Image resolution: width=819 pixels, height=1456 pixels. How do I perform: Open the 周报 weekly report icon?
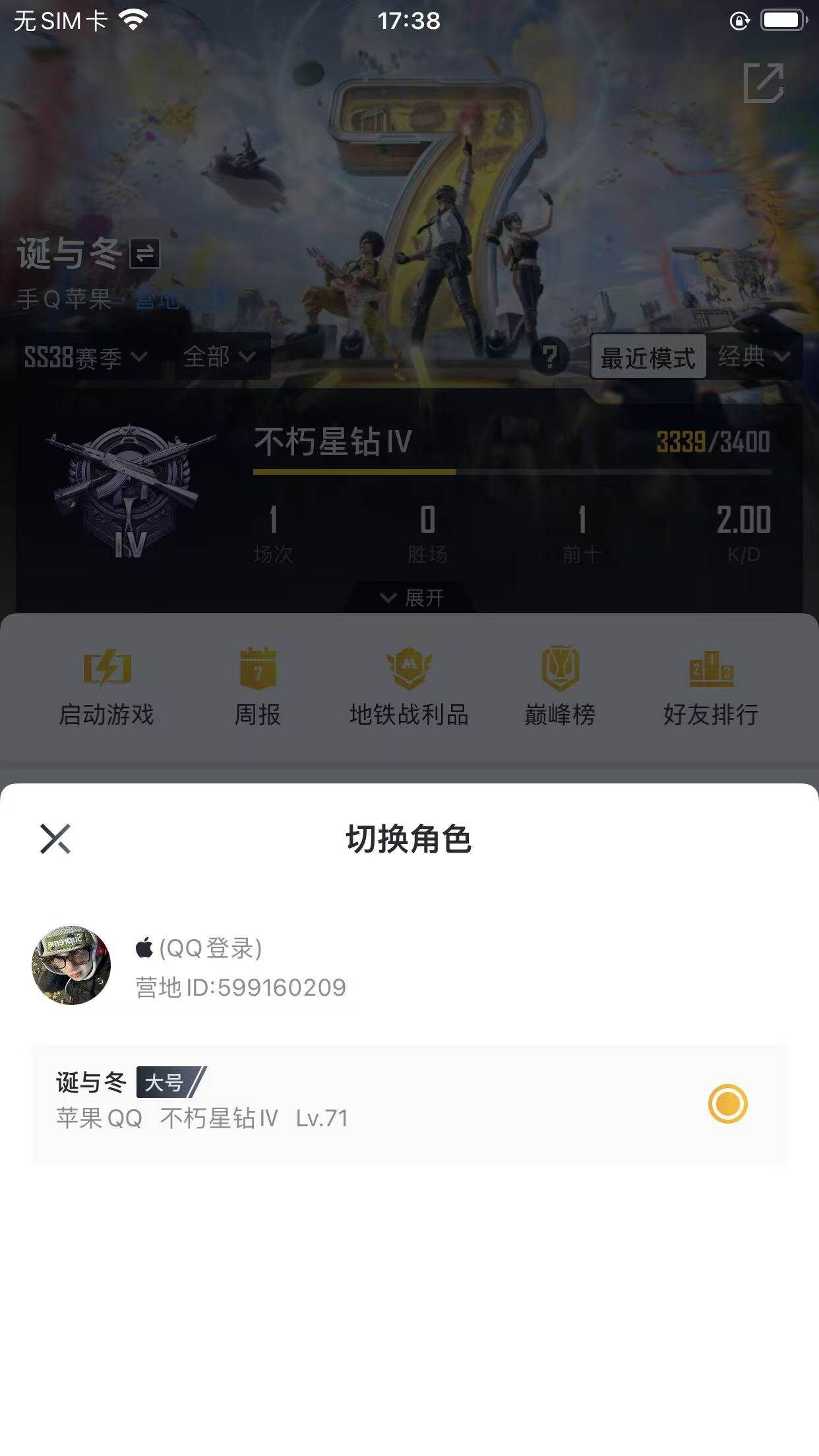coord(258,686)
